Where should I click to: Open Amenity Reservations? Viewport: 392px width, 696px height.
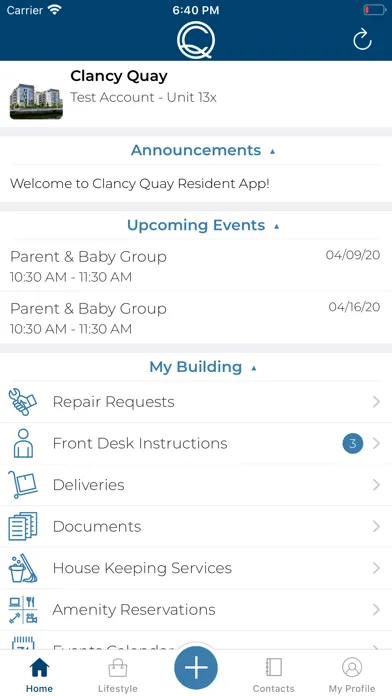tap(196, 609)
